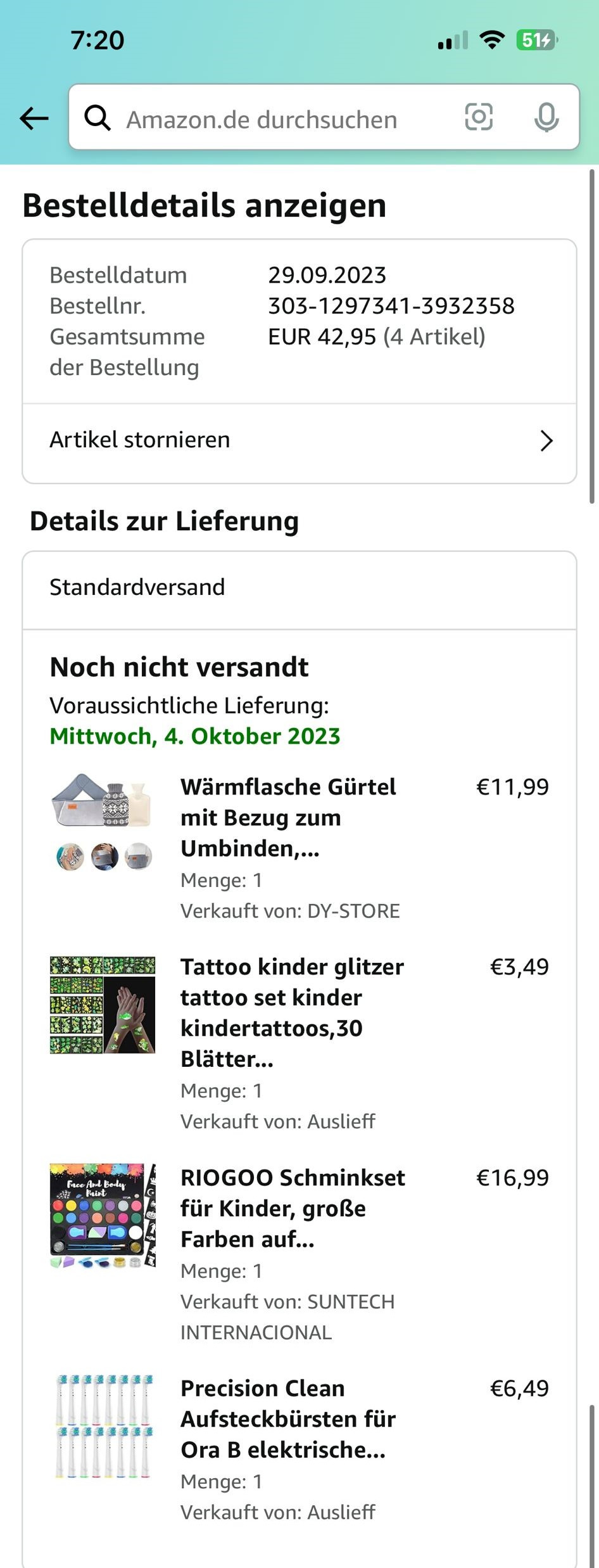Start voice search with the microphone
Image resolution: width=599 pixels, height=1568 pixels.
point(546,118)
